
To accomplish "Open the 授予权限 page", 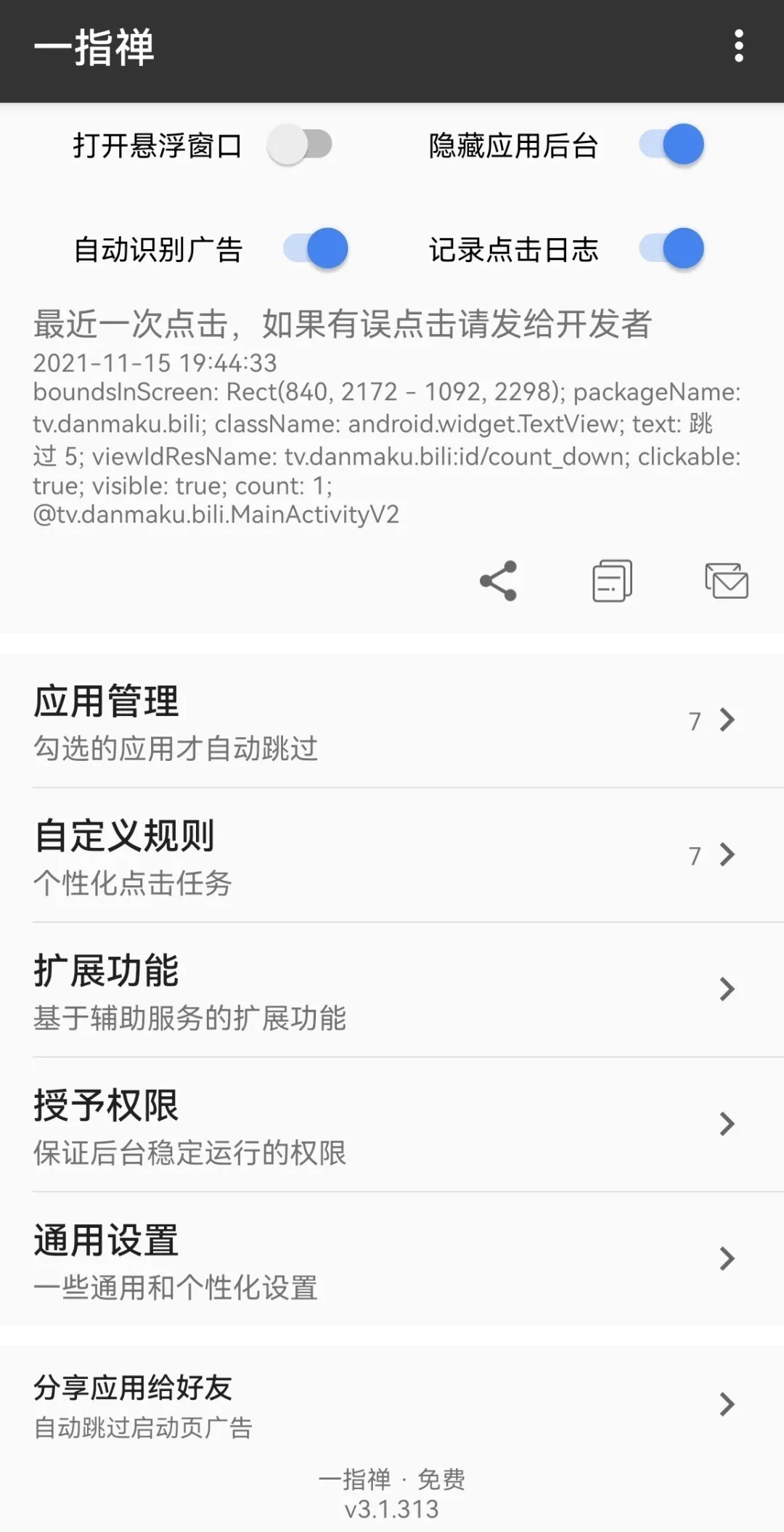I will tap(392, 1124).
